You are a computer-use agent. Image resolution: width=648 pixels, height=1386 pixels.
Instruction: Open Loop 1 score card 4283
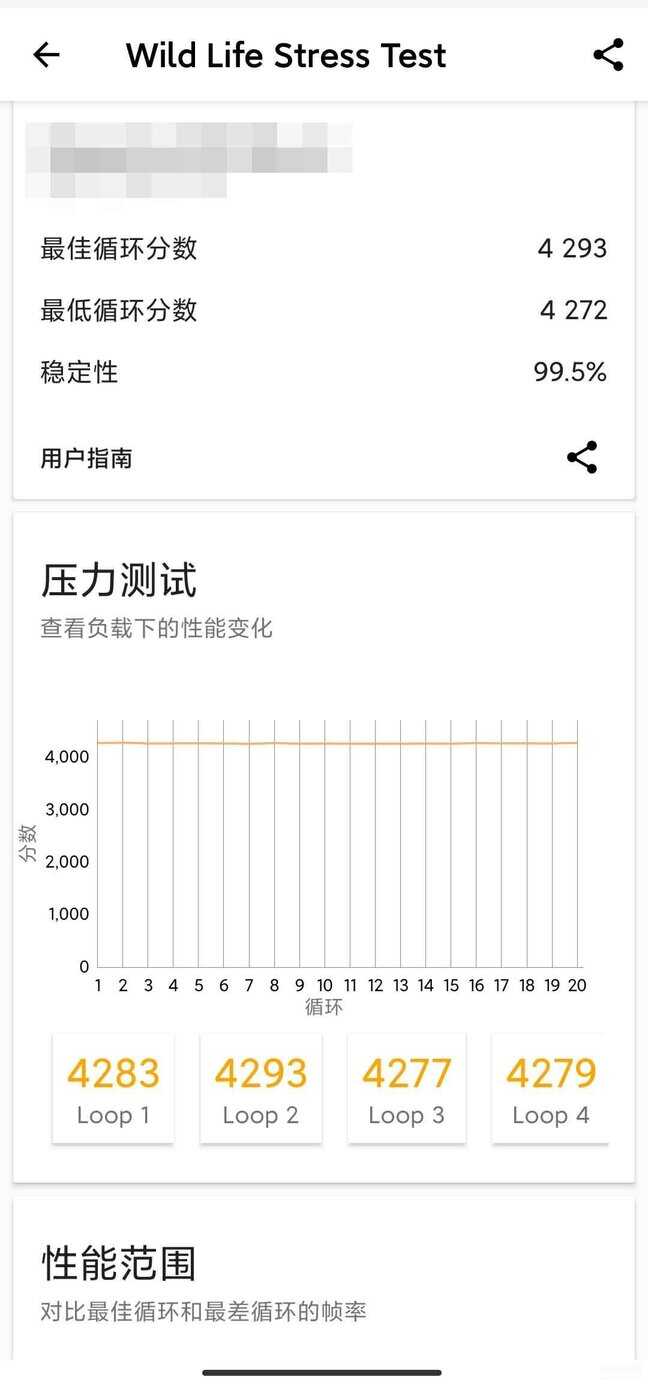click(113, 1088)
